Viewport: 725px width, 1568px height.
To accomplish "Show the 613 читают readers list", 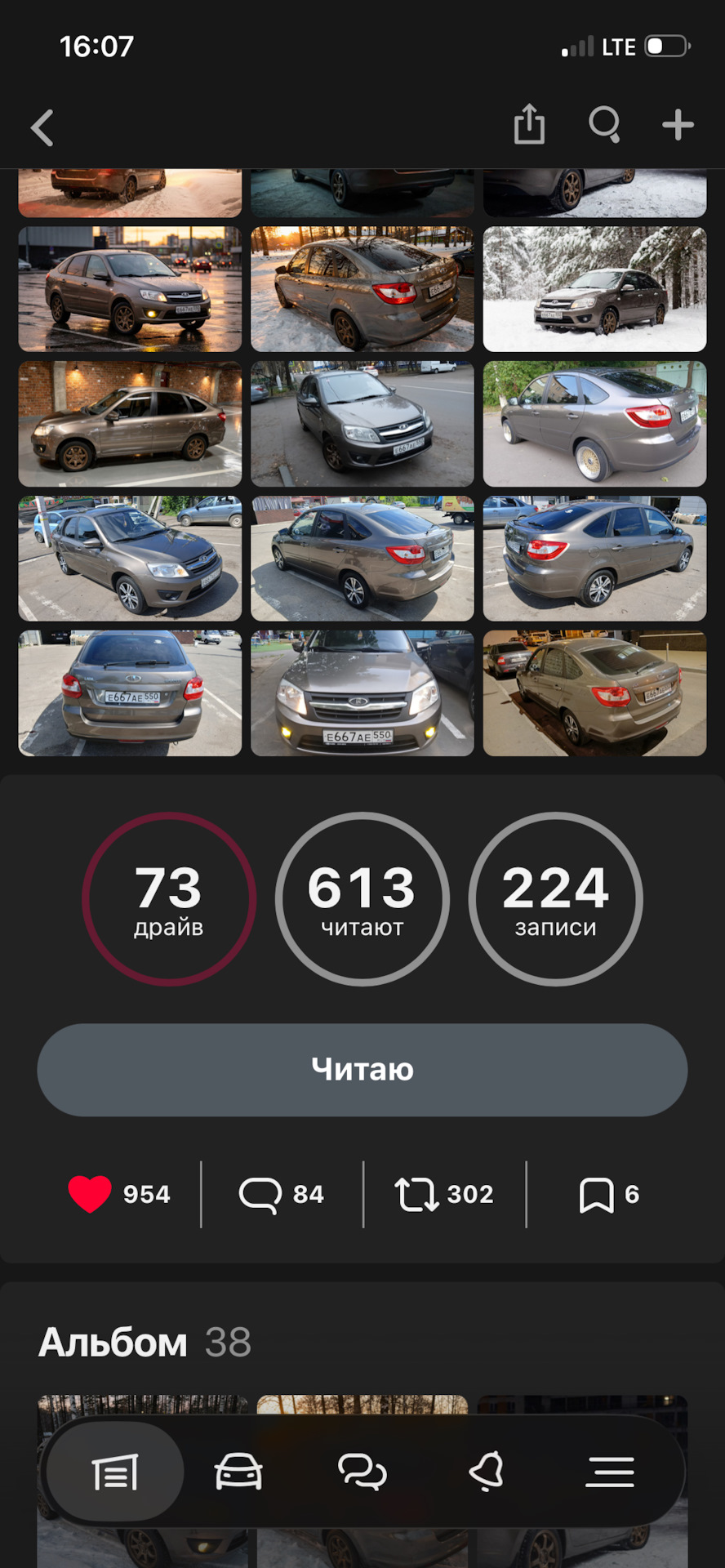I will click(362, 898).
